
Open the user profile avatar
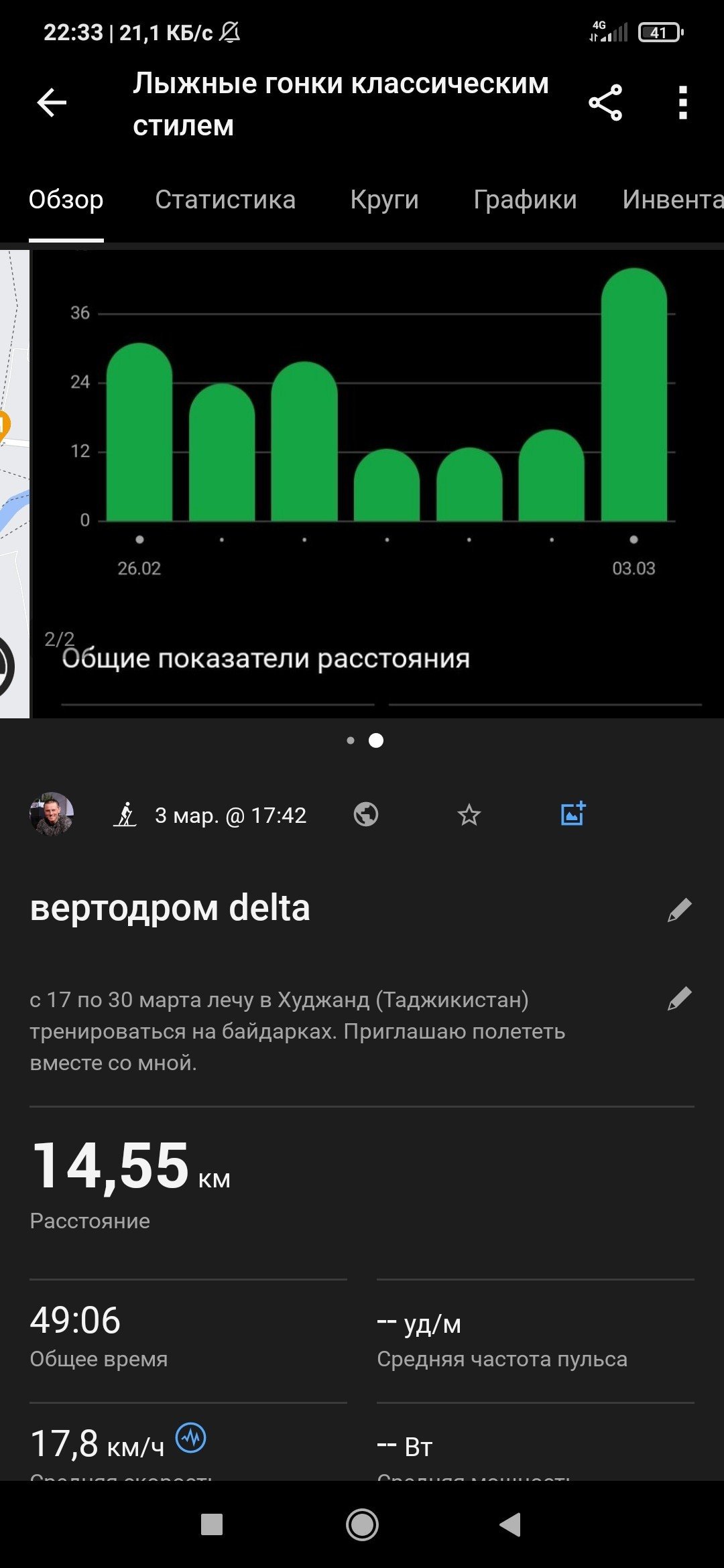tap(52, 814)
